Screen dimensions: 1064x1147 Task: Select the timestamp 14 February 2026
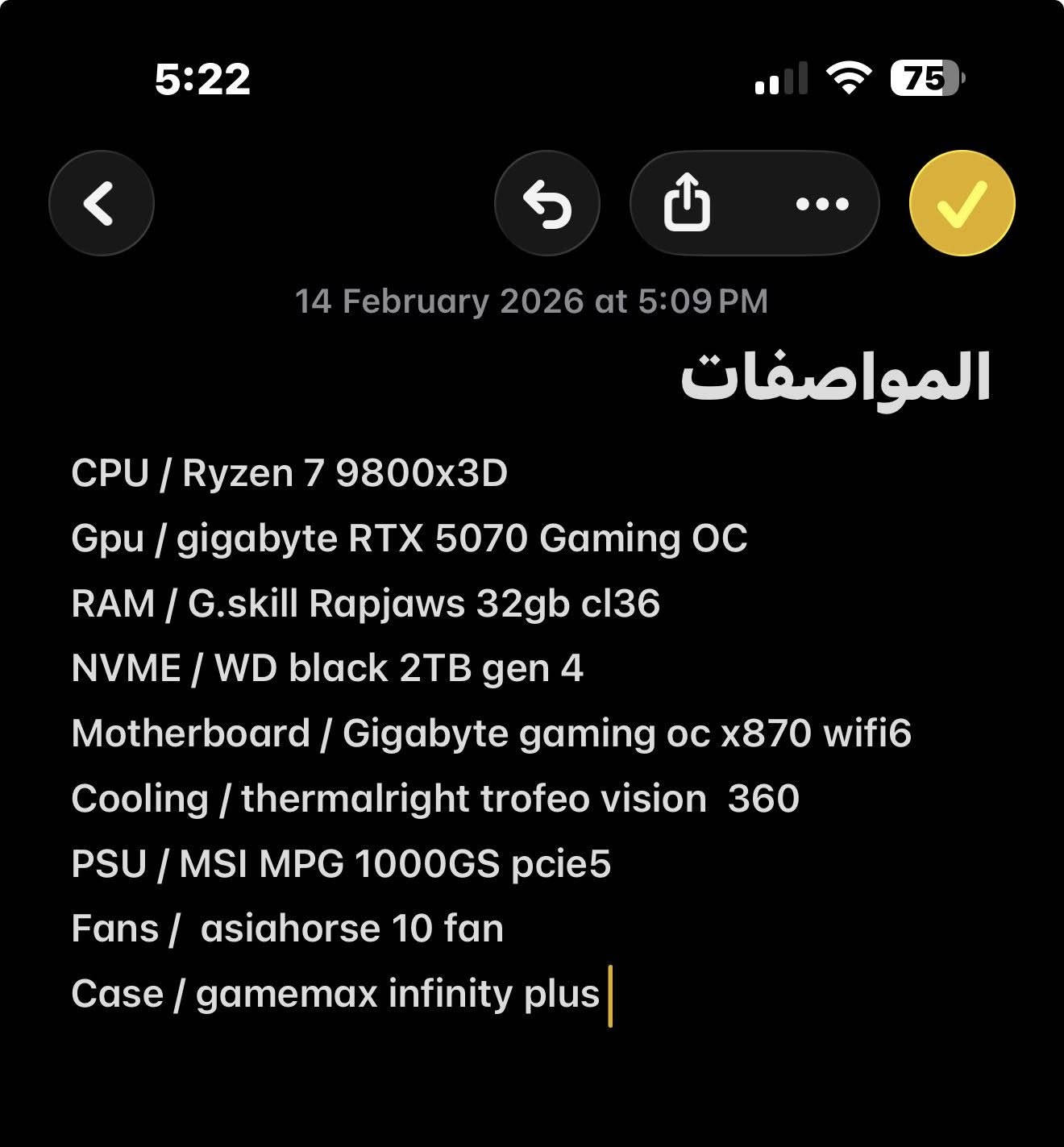point(532,301)
